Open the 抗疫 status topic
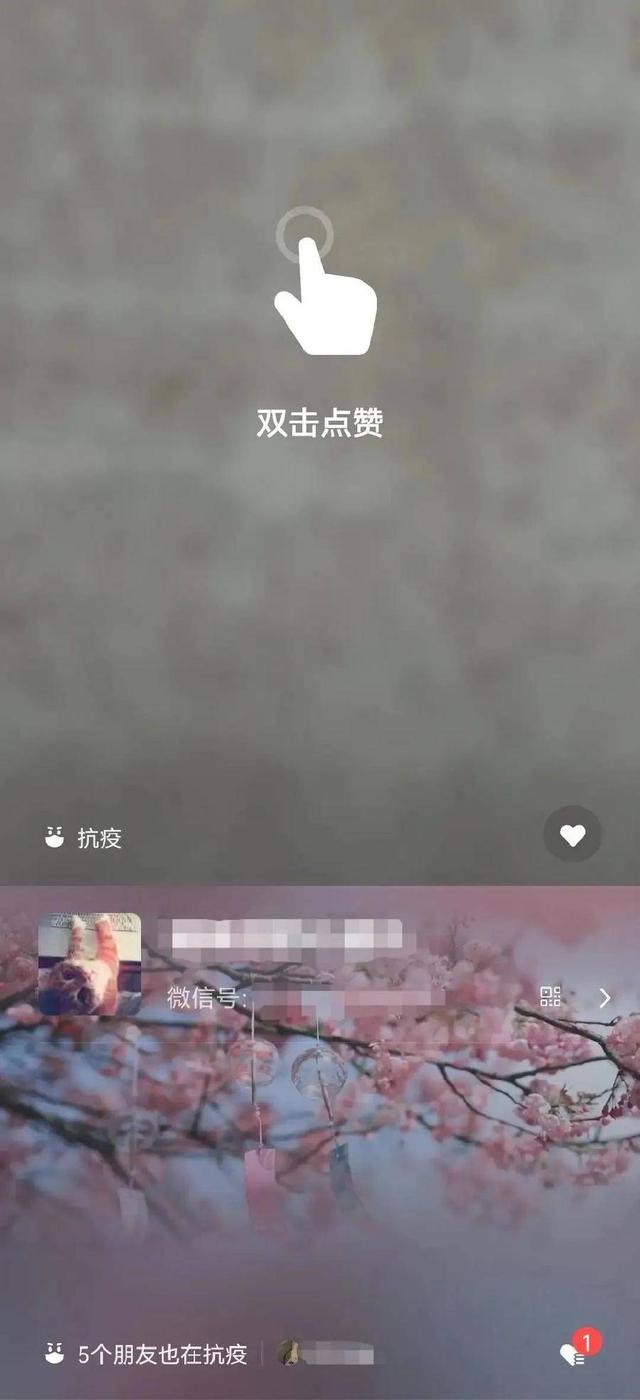 pyautogui.click(x=85, y=838)
